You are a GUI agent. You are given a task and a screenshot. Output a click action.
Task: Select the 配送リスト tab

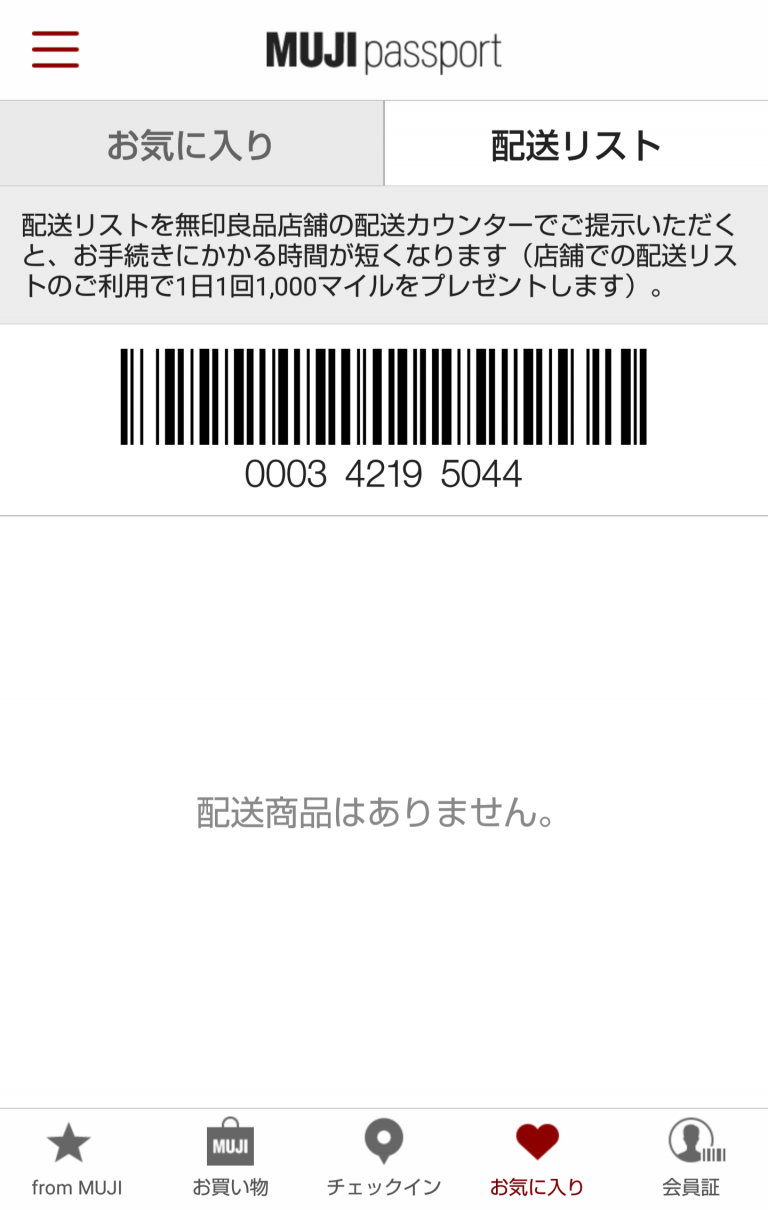point(576,145)
